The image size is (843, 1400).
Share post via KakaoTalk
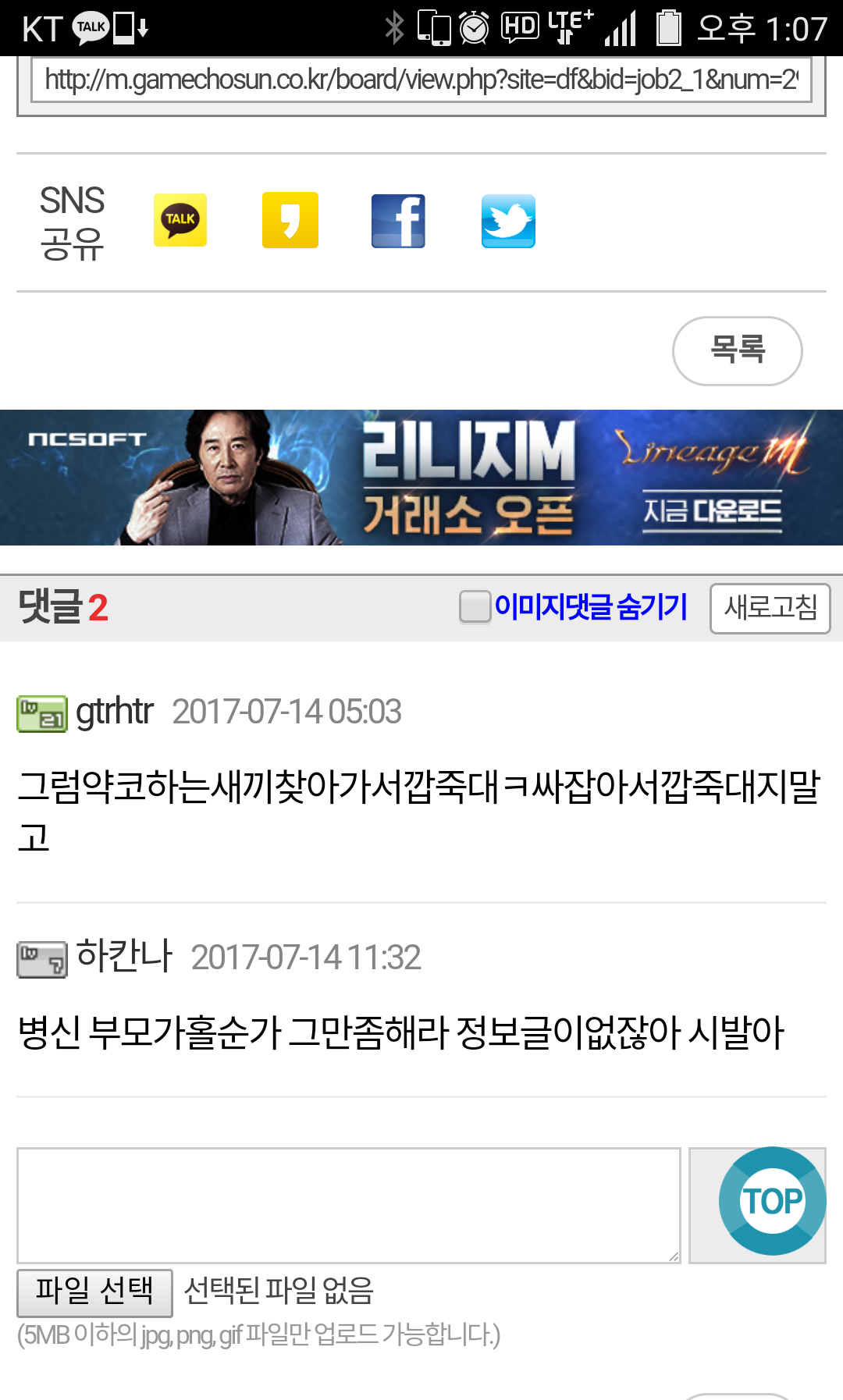point(180,220)
